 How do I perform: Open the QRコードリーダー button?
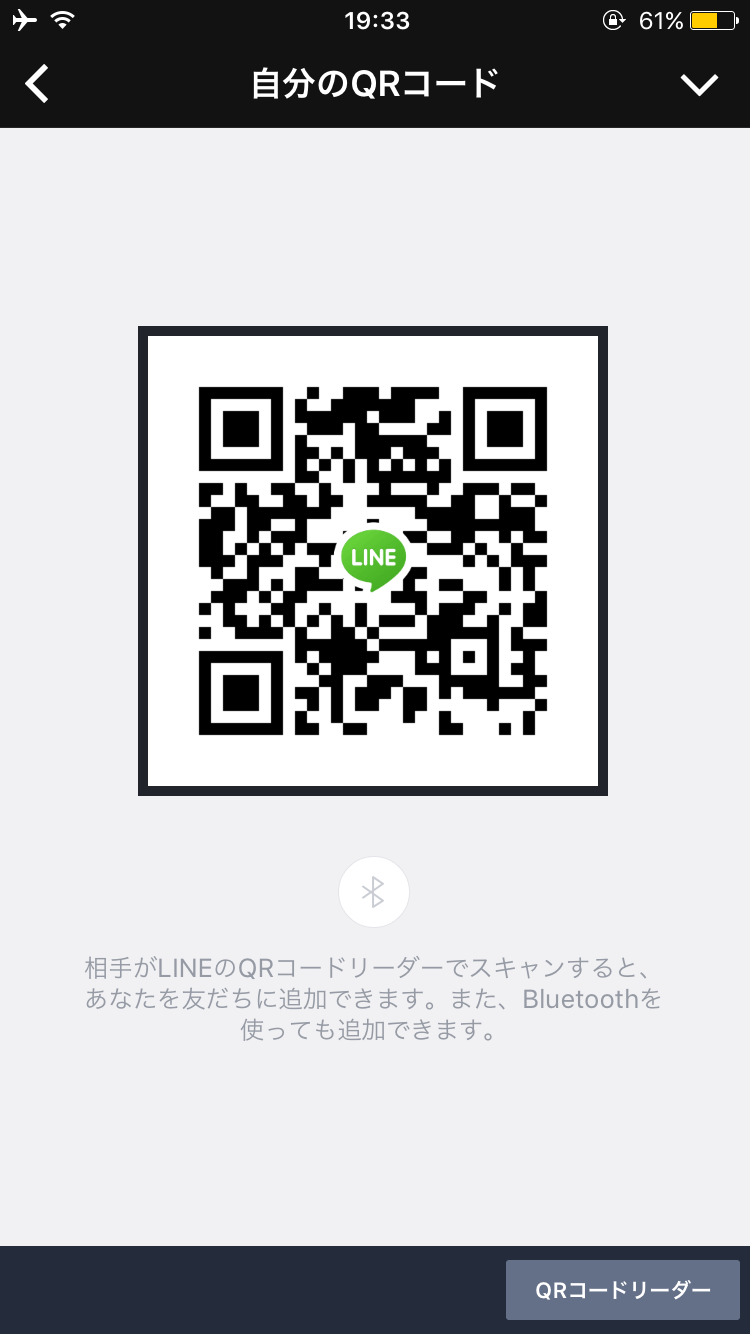623,1290
